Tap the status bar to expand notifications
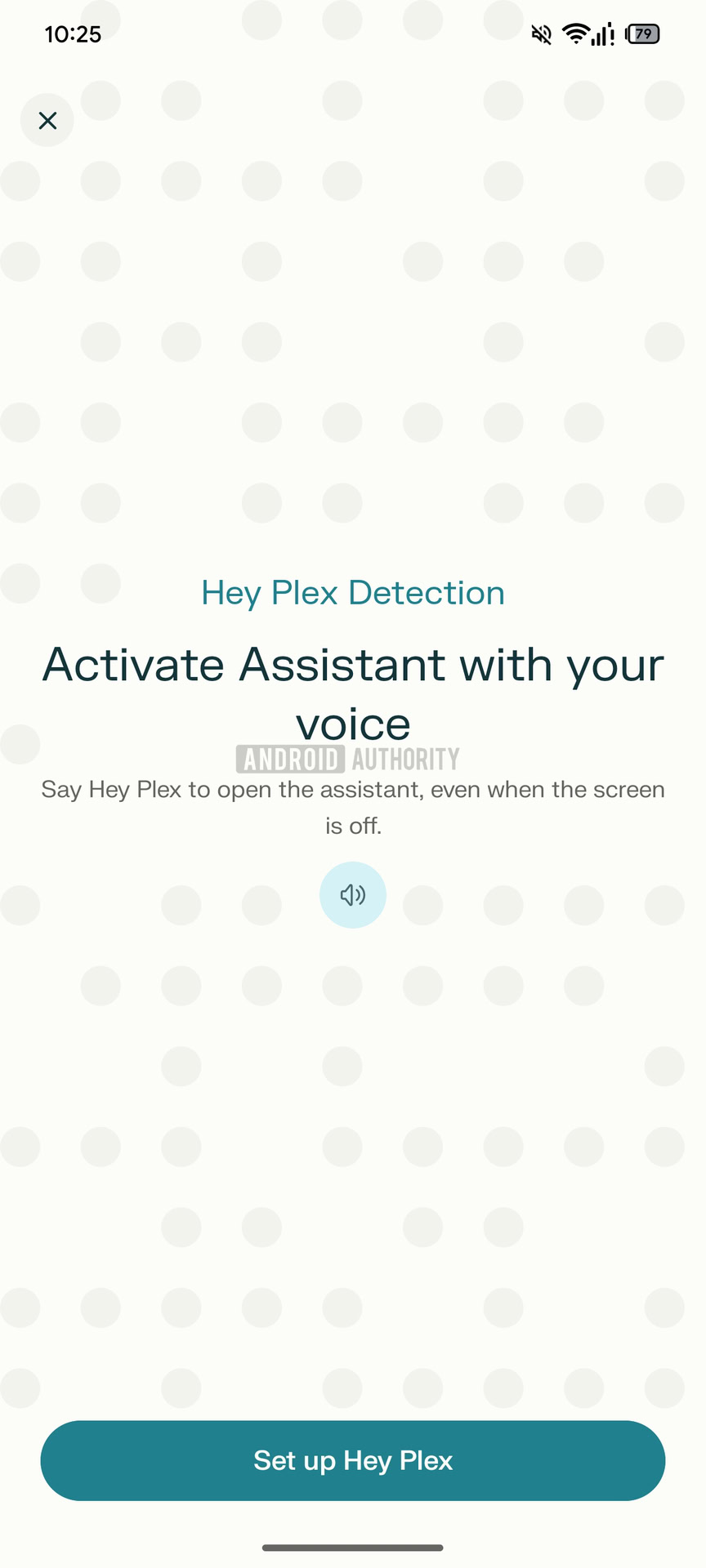This screenshot has height=1568, width=706. tap(352, 34)
